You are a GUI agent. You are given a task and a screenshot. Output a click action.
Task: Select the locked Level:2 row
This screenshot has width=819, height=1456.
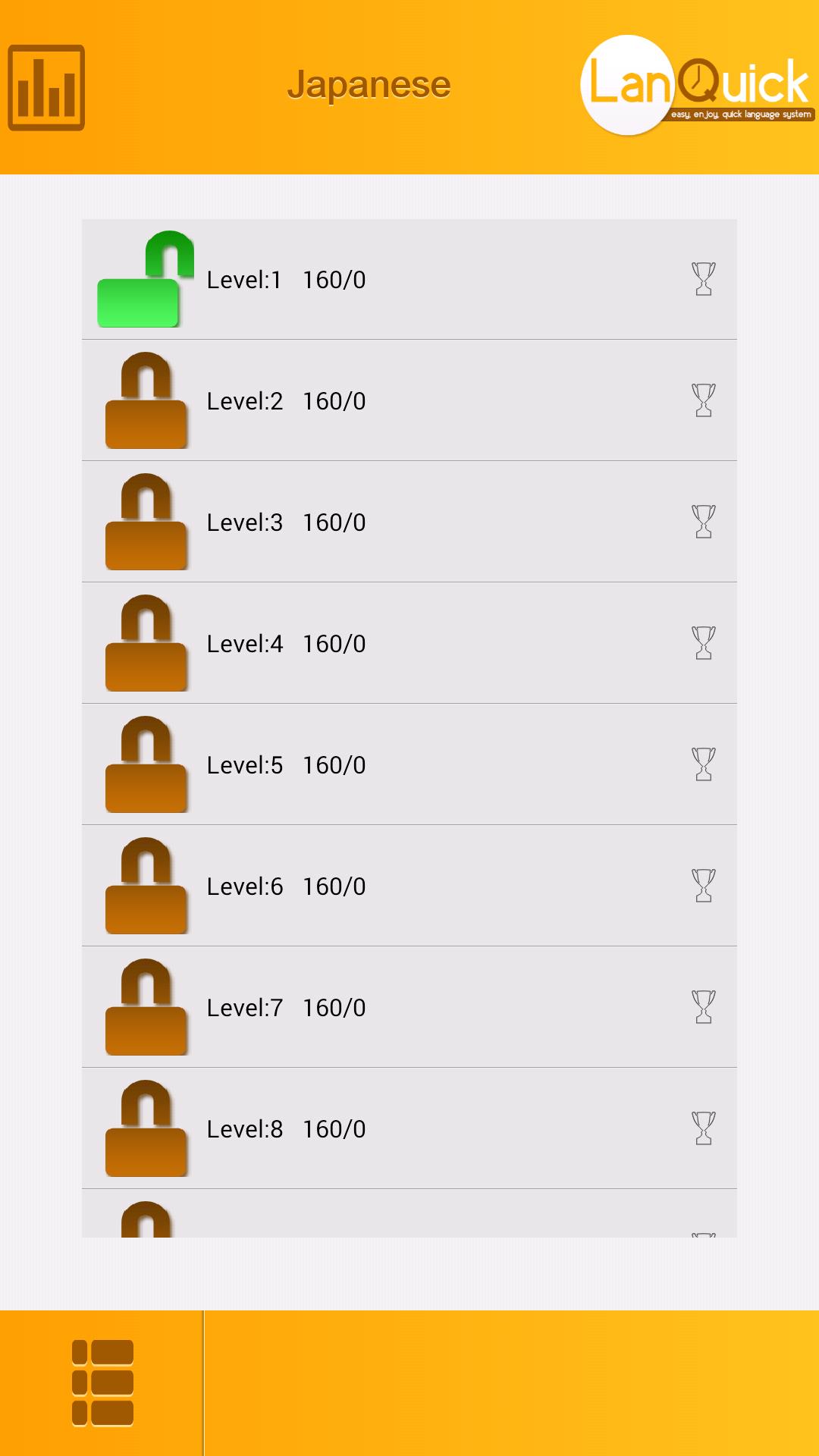click(409, 401)
